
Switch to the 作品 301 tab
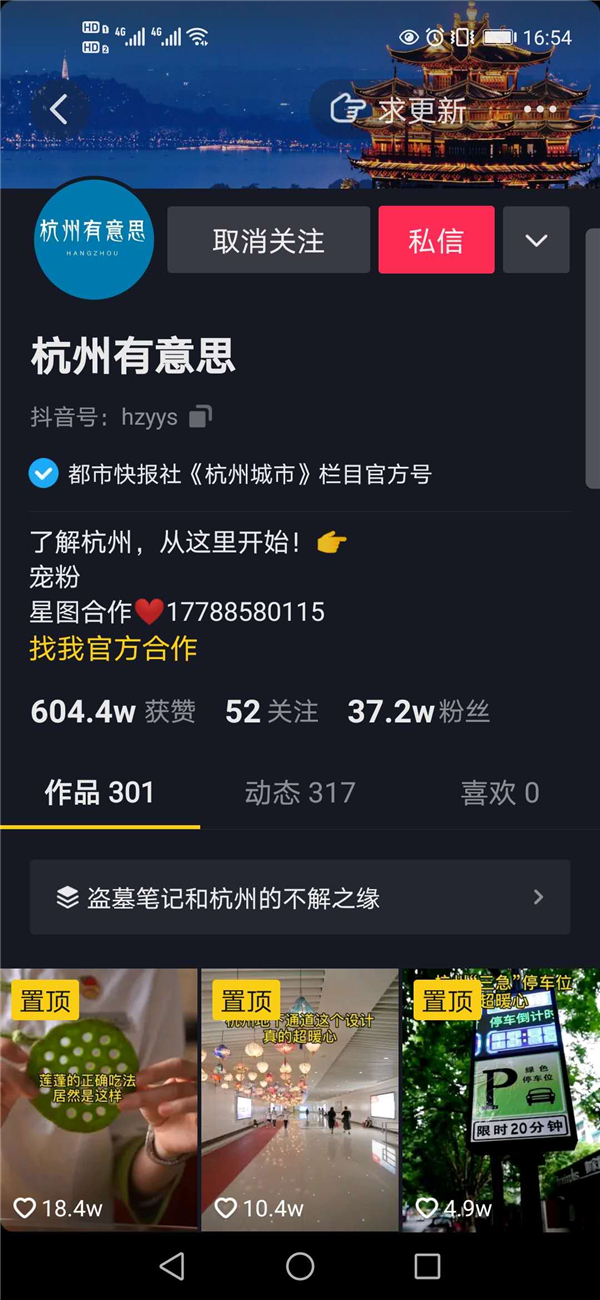pyautogui.click(x=100, y=793)
